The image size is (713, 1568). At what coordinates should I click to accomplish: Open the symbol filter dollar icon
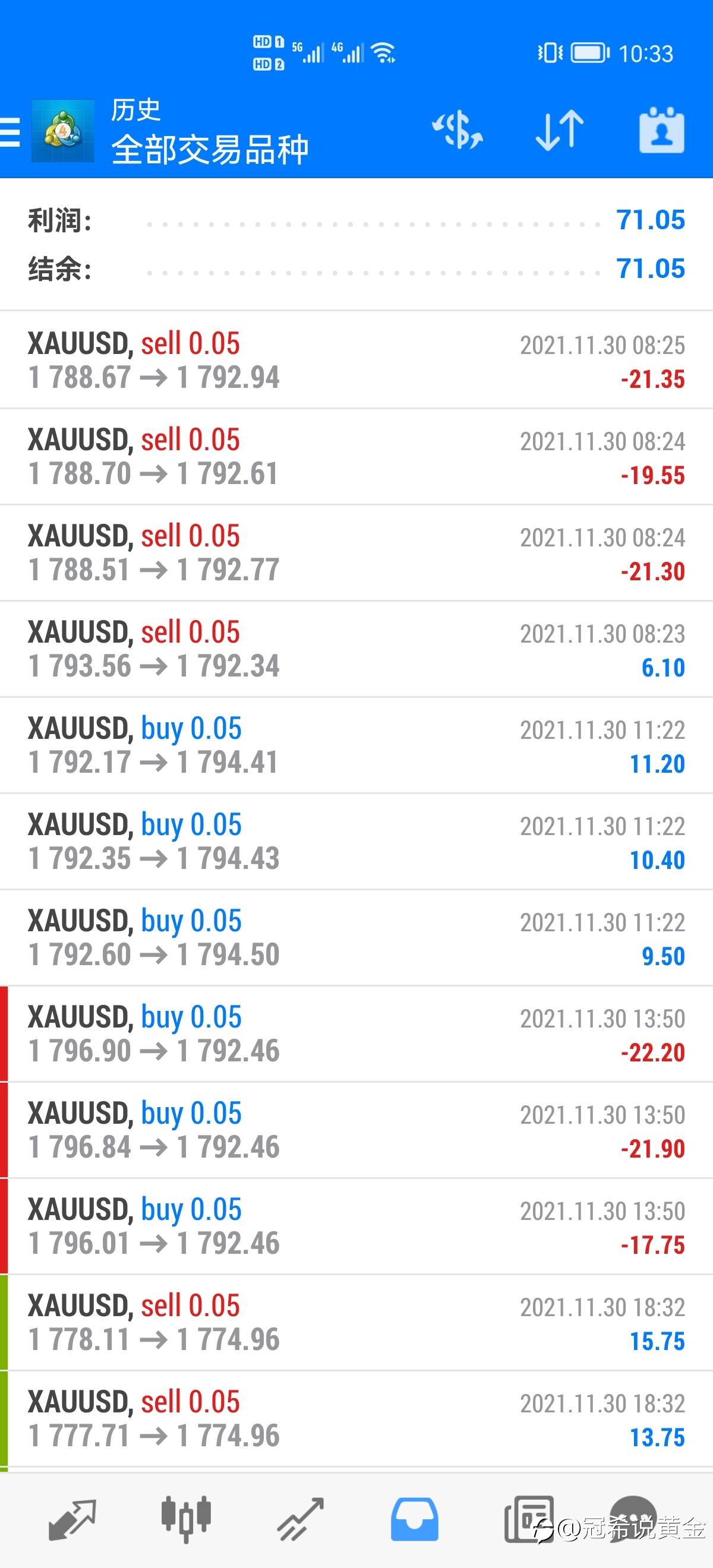coord(458,130)
